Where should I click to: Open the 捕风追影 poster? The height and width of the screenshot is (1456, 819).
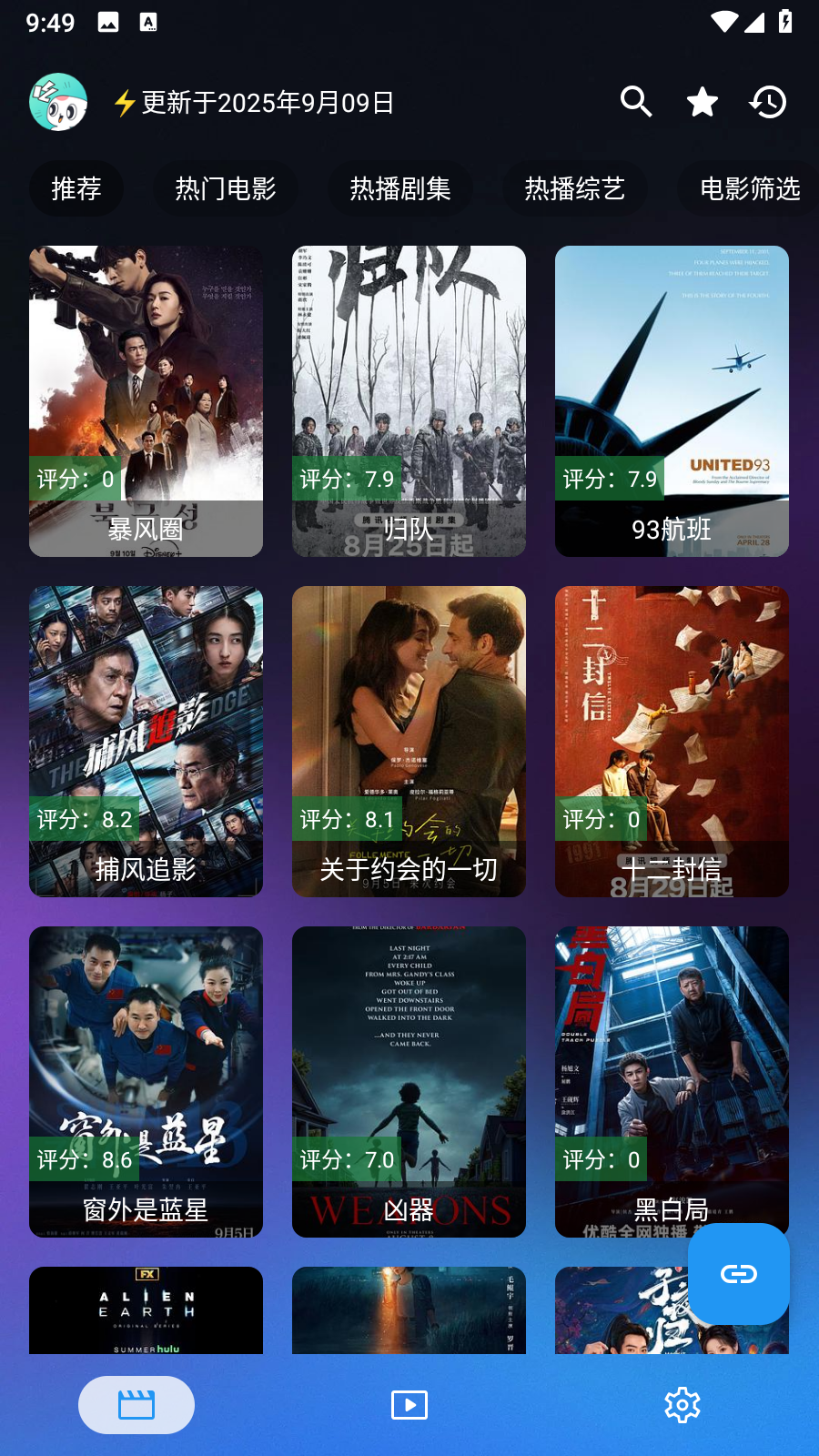pos(146,741)
